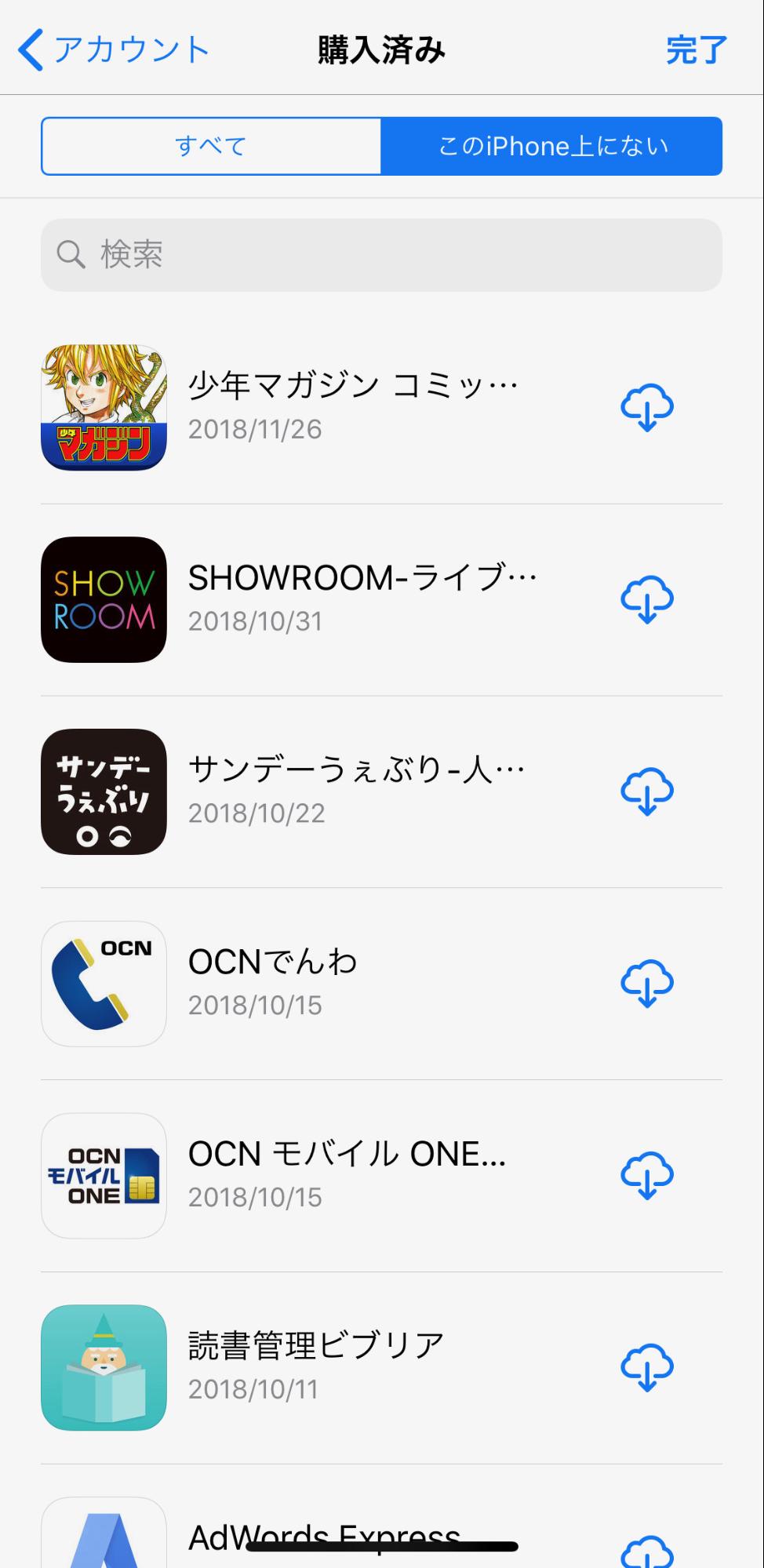Image resolution: width=764 pixels, height=1568 pixels.
Task: Download OCN モバイル ONE via cloud button
Action: click(x=647, y=1175)
